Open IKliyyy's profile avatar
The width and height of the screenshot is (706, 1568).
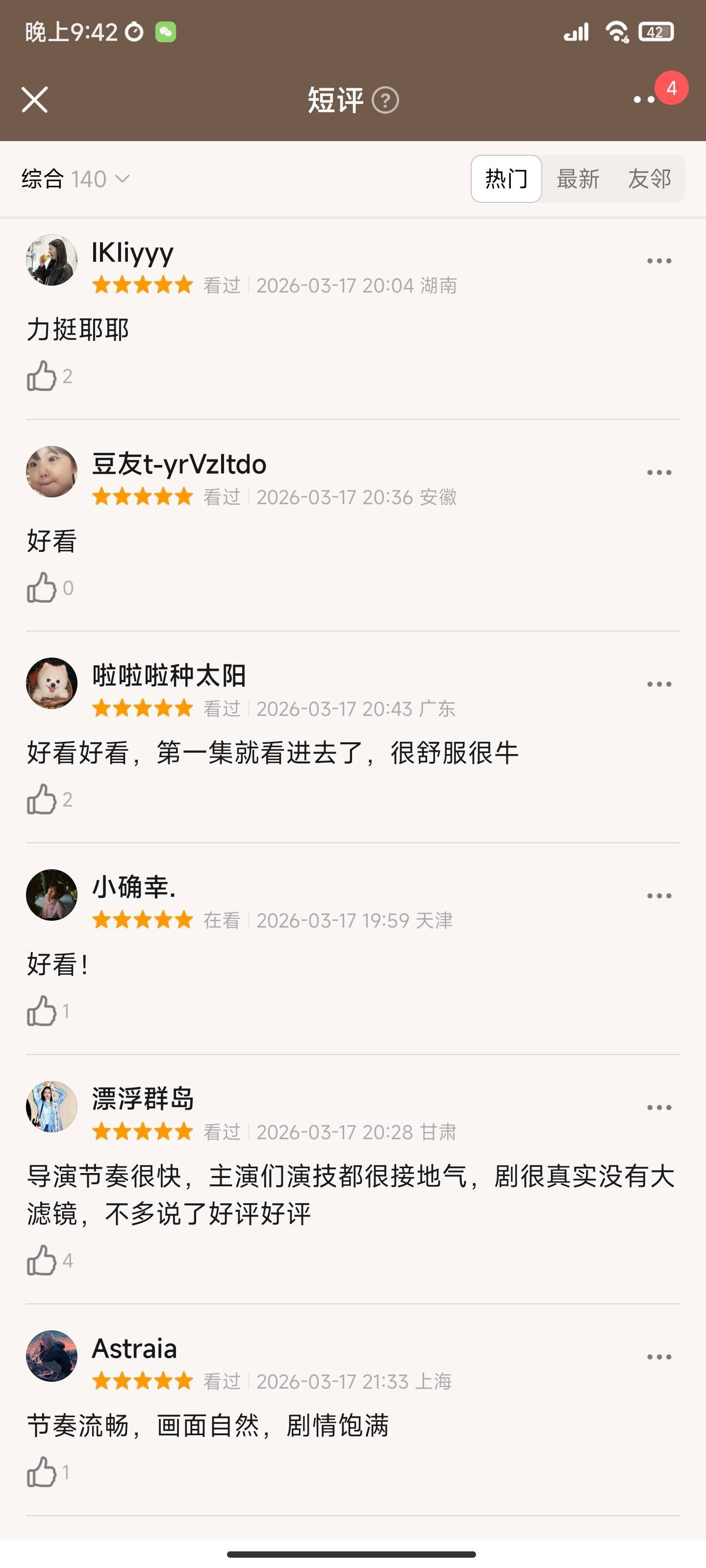click(52, 260)
